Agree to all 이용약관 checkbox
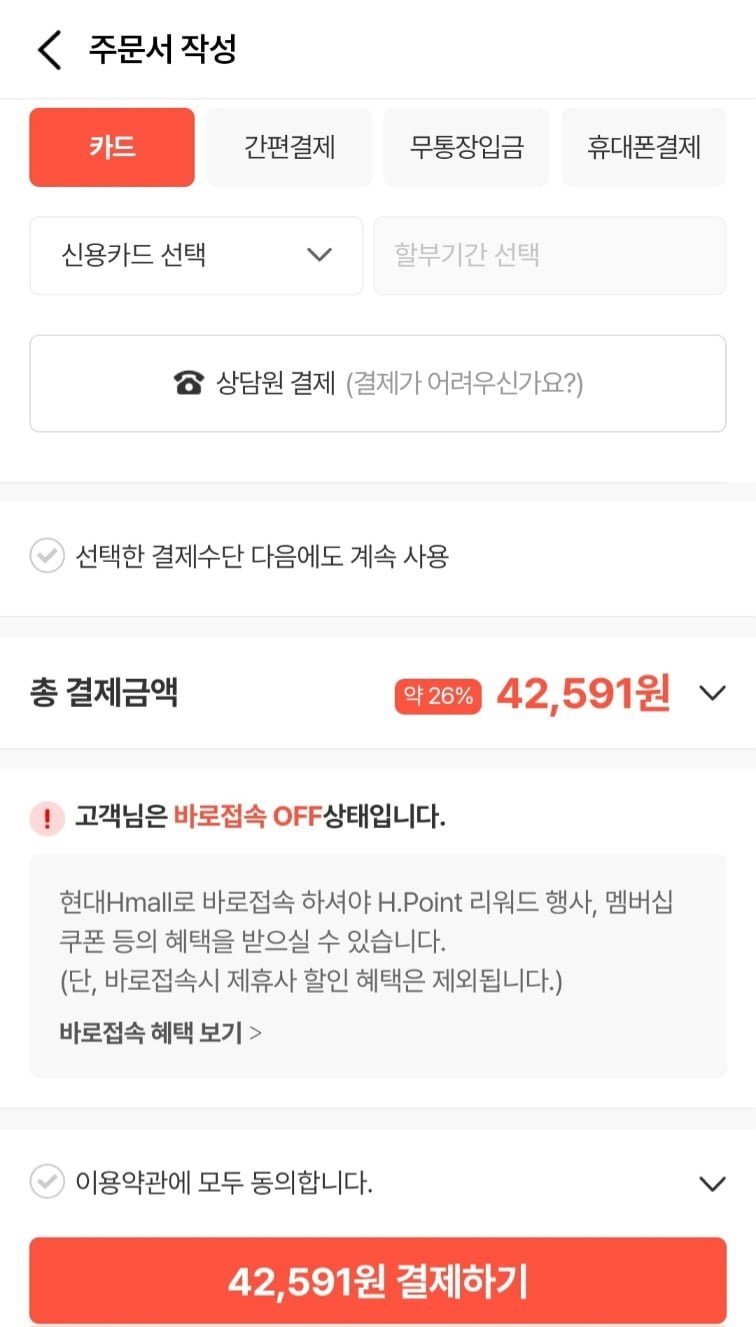This screenshot has height=1327, width=756. click(47, 1183)
